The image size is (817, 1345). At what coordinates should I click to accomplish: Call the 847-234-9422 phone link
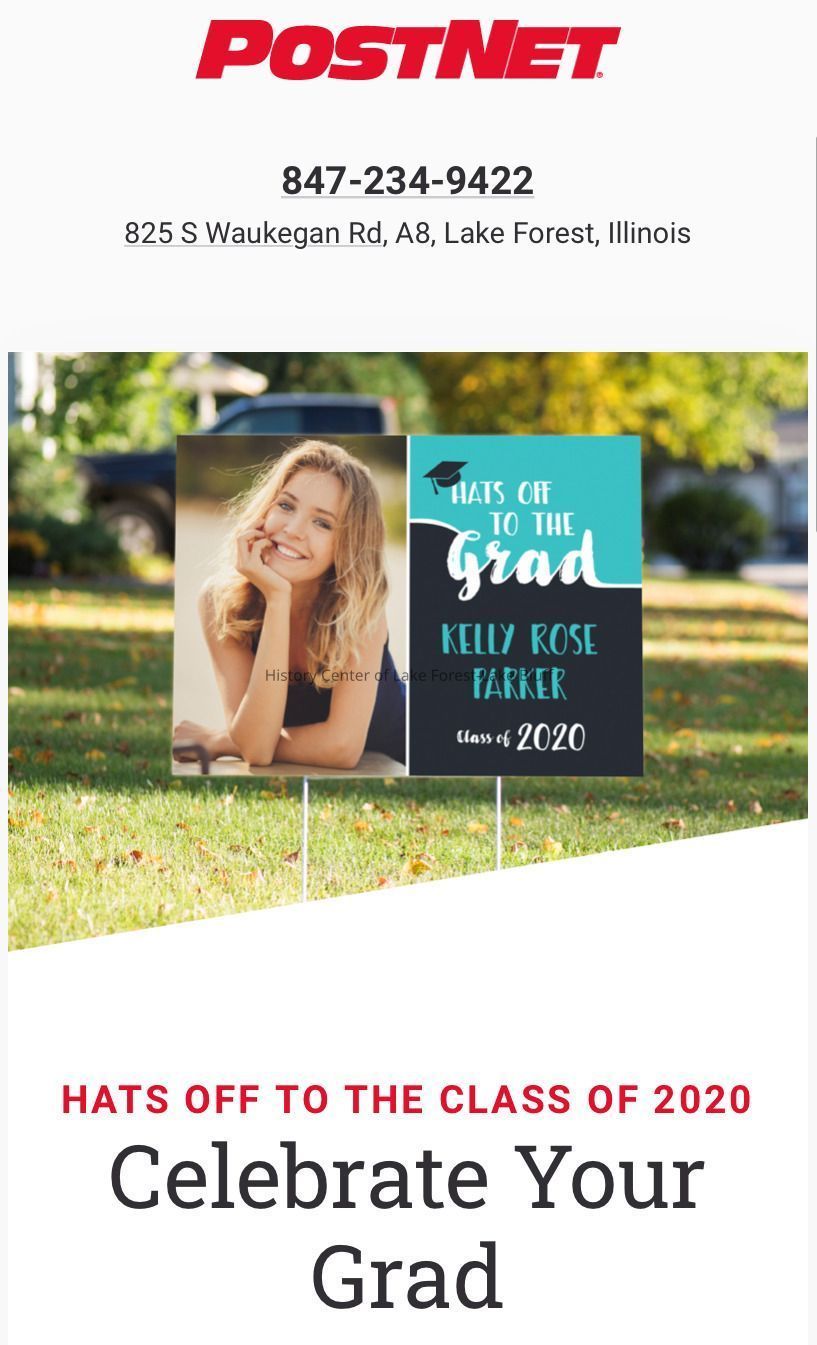click(x=407, y=181)
